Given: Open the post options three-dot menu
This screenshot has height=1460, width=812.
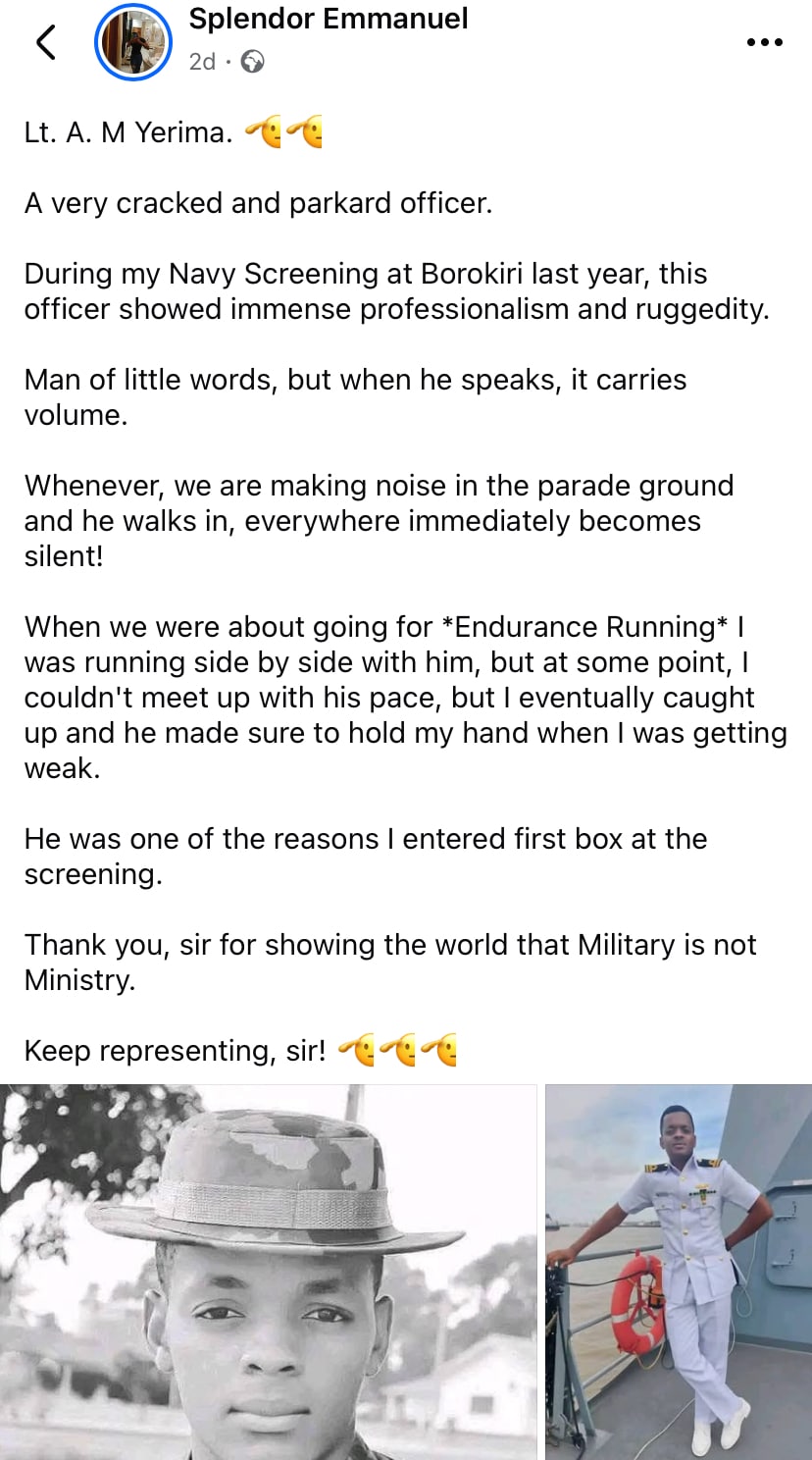Looking at the screenshot, I should pyautogui.click(x=764, y=41).
